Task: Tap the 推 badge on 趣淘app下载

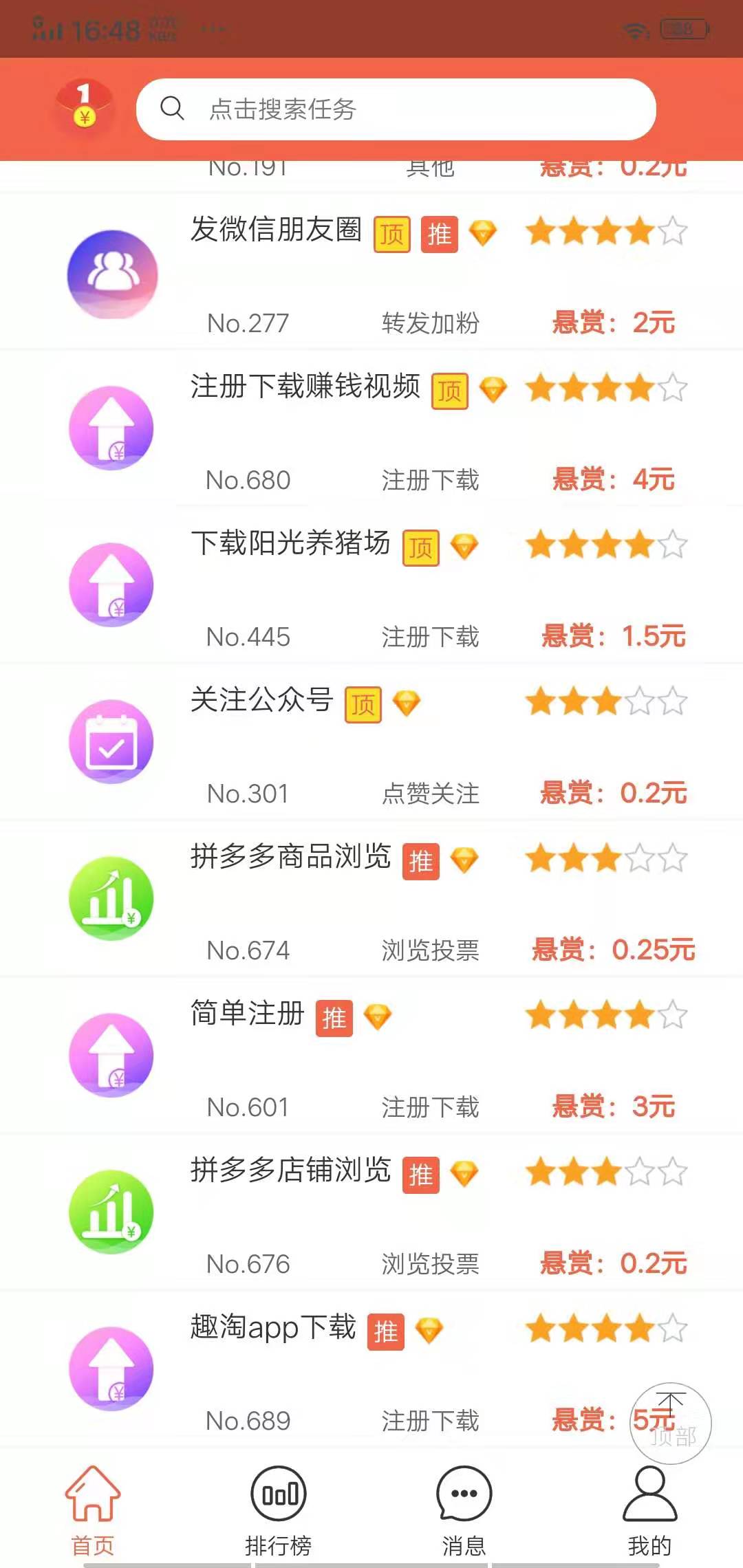Action: pyautogui.click(x=385, y=1333)
